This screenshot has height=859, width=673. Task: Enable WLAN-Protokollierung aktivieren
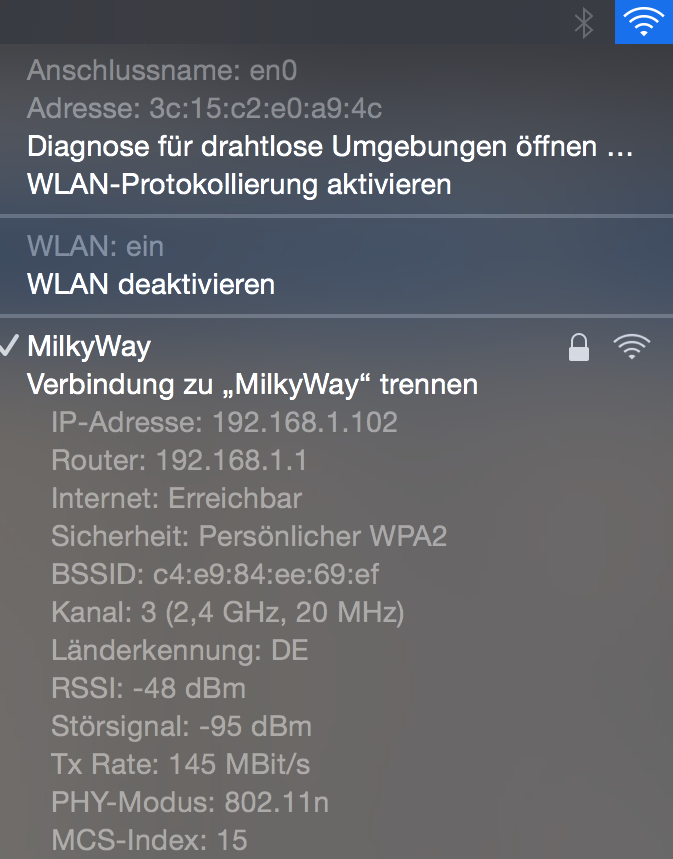coord(239,184)
